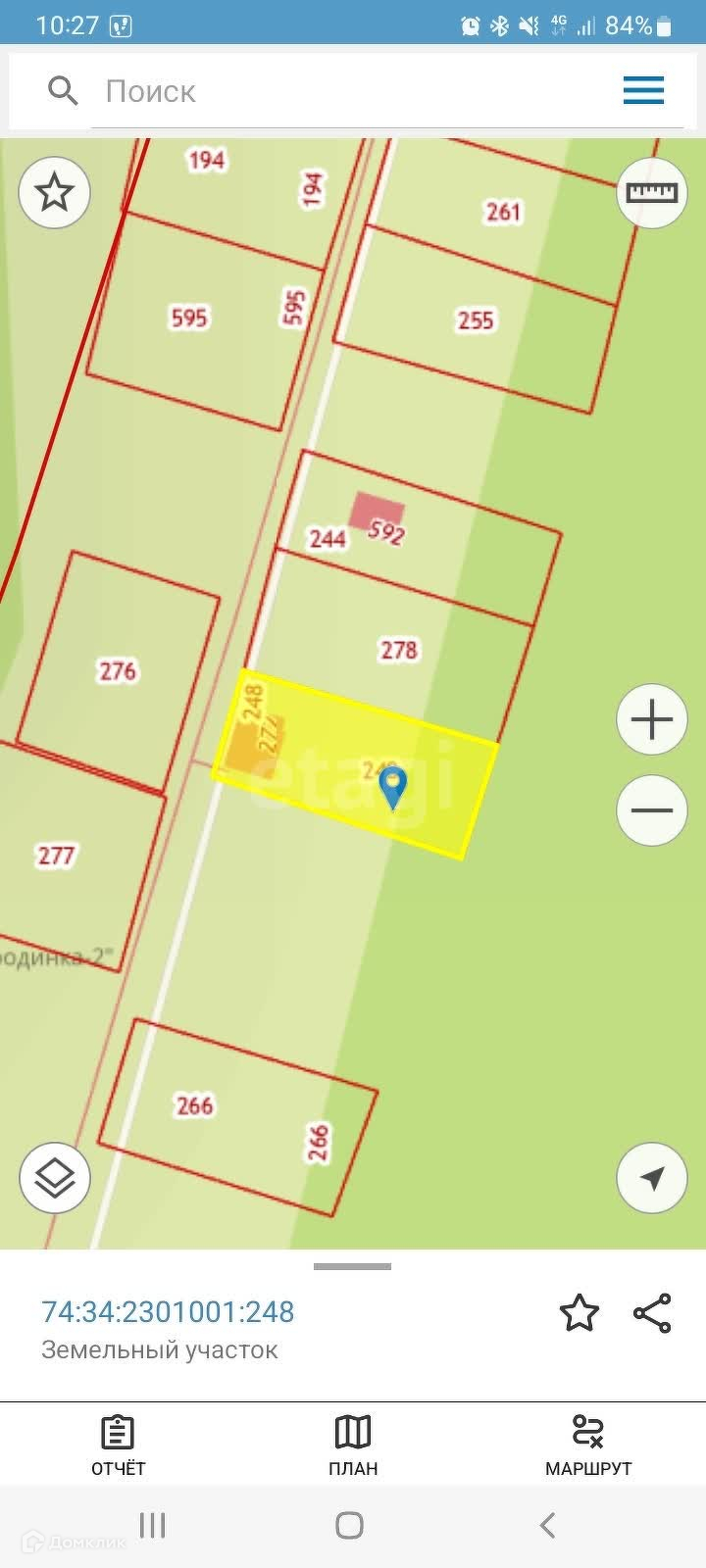The image size is (706, 1568).
Task: Zoom out with the minus button
Action: point(652,810)
